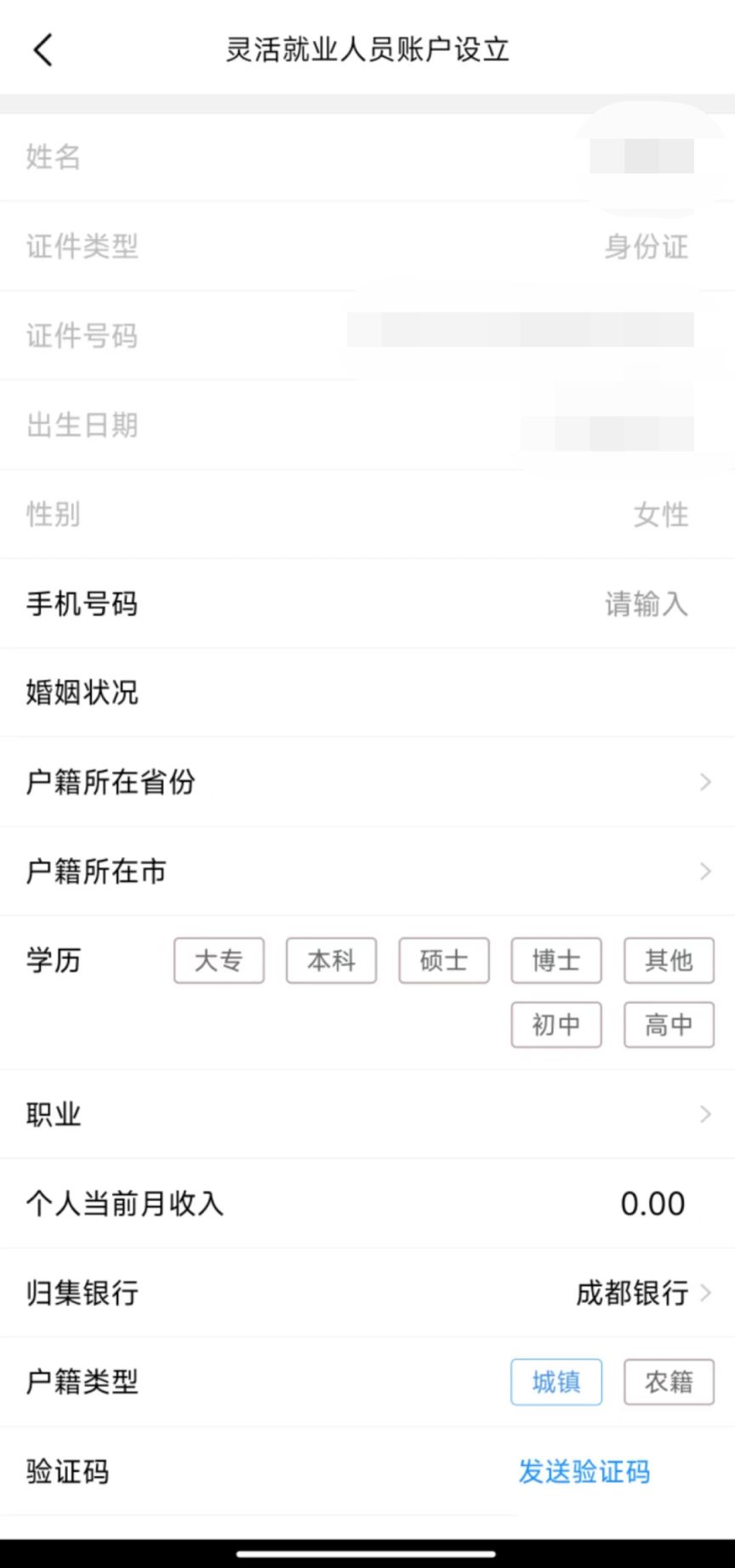Viewport: 735px width, 1568px height.
Task: Go back from the account setup page
Action: (x=43, y=50)
